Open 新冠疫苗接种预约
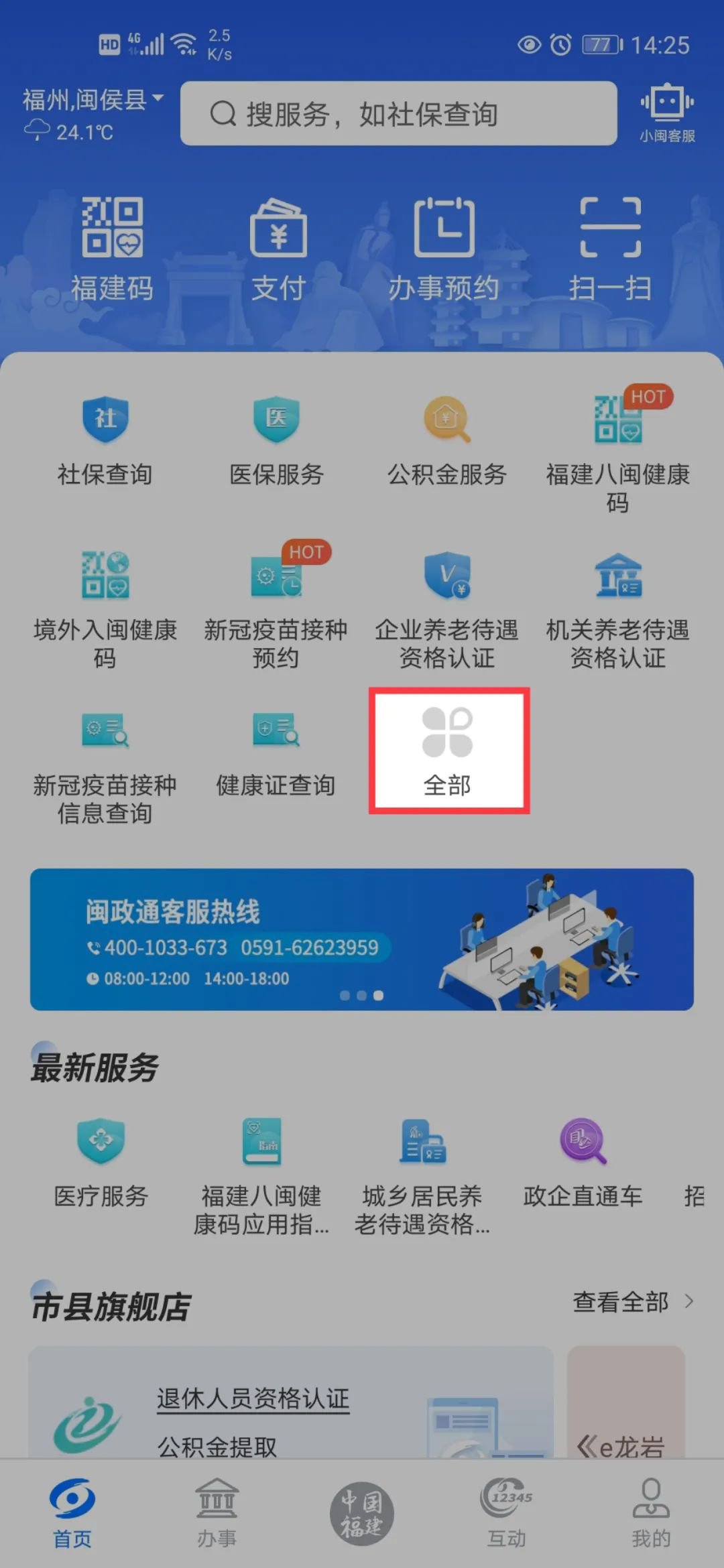Screen dimensions: 724x1568 pyautogui.click(x=276, y=604)
